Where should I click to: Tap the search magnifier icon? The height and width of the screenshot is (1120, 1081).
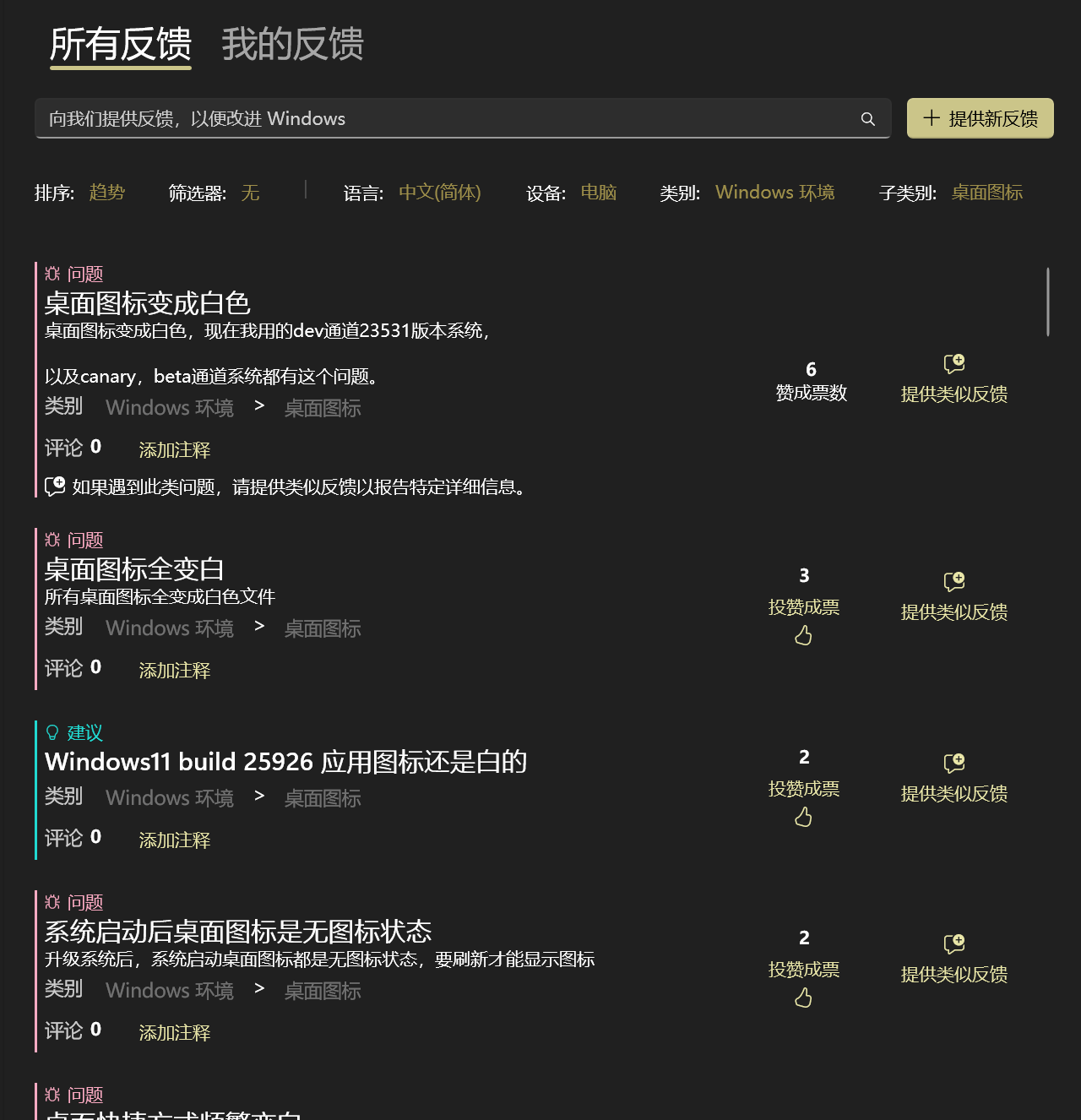coord(867,119)
